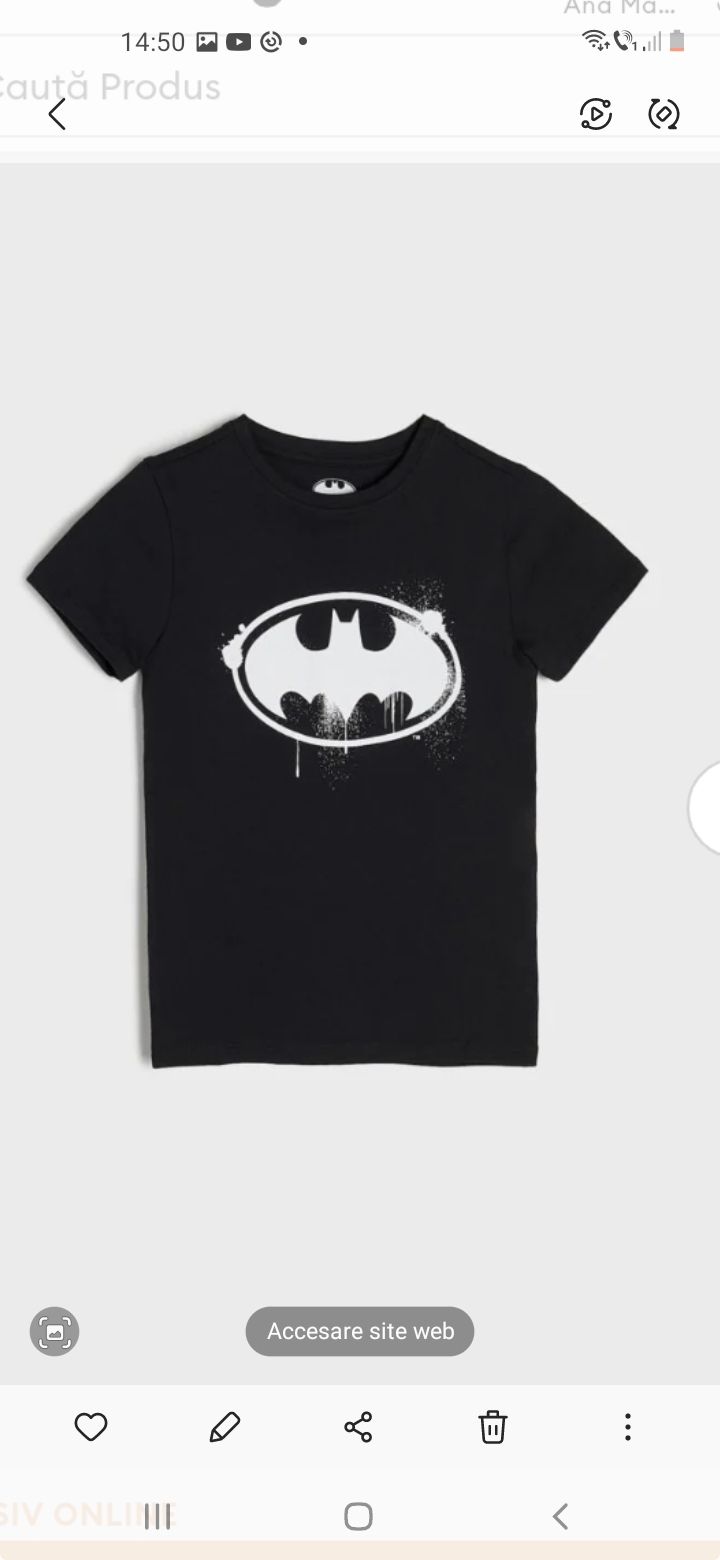Delete this image with the trash icon
Viewport: 720px width, 1560px height.
pyautogui.click(x=492, y=1427)
